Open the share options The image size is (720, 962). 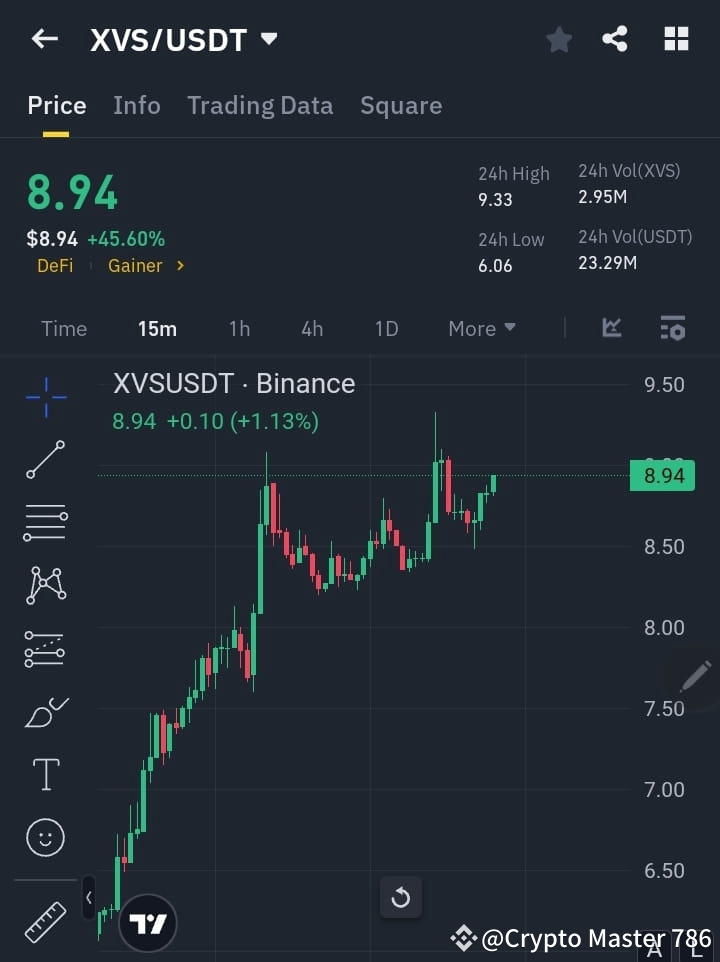coord(615,39)
